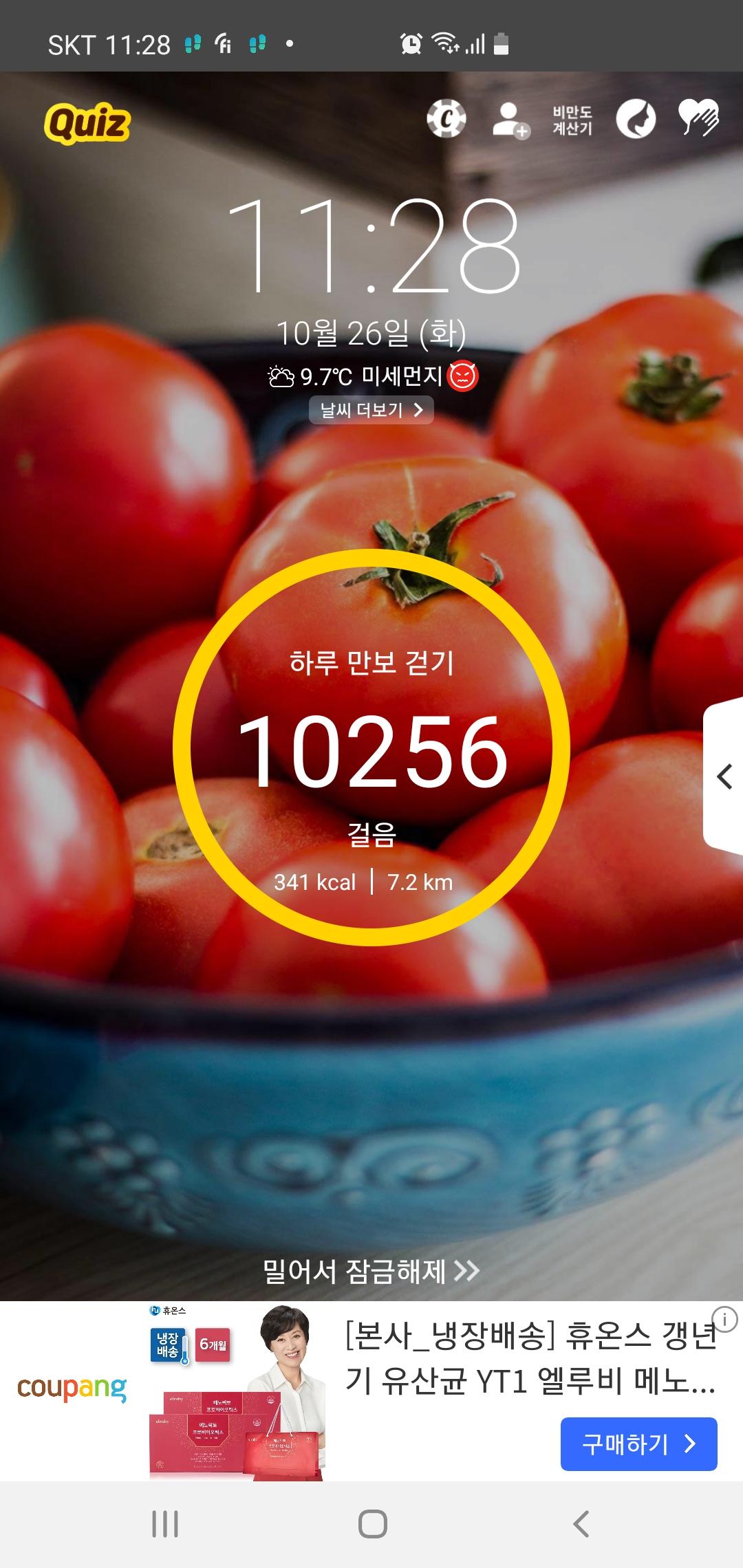Open recent apps from navigation bar
Image resolution: width=743 pixels, height=1568 pixels.
(165, 1524)
